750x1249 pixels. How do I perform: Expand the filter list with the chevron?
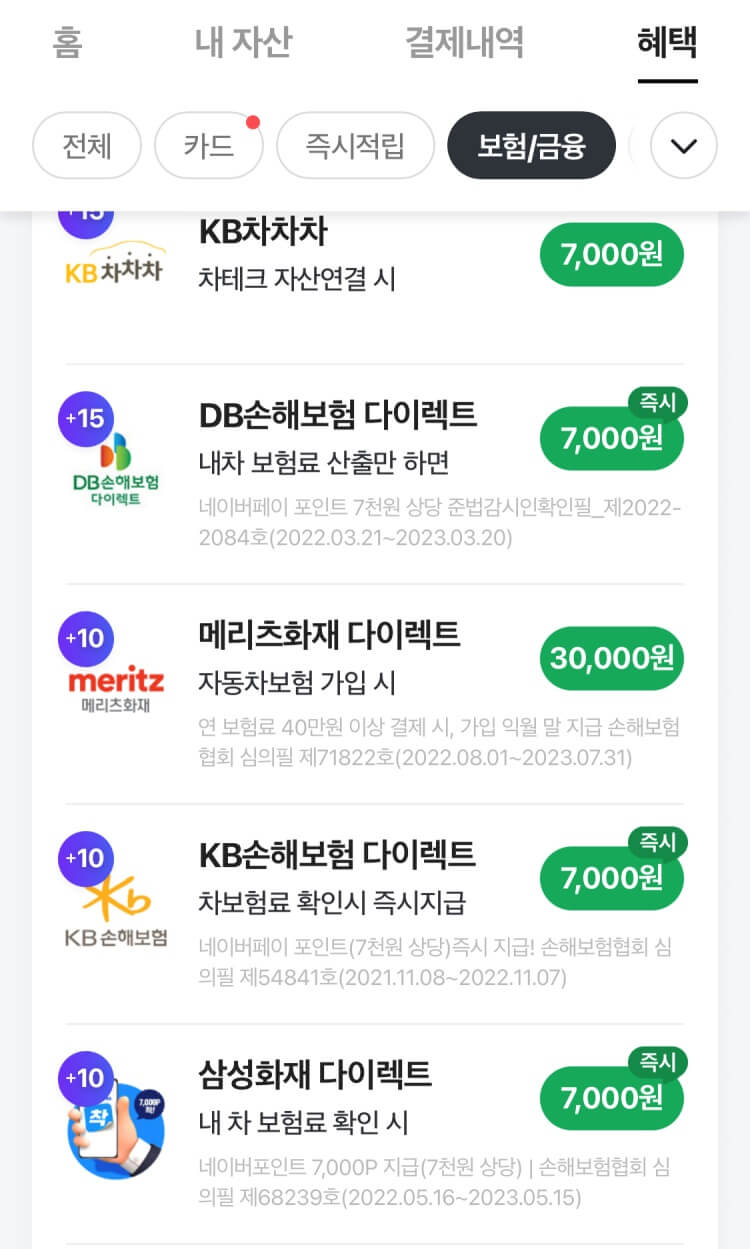tap(683, 145)
